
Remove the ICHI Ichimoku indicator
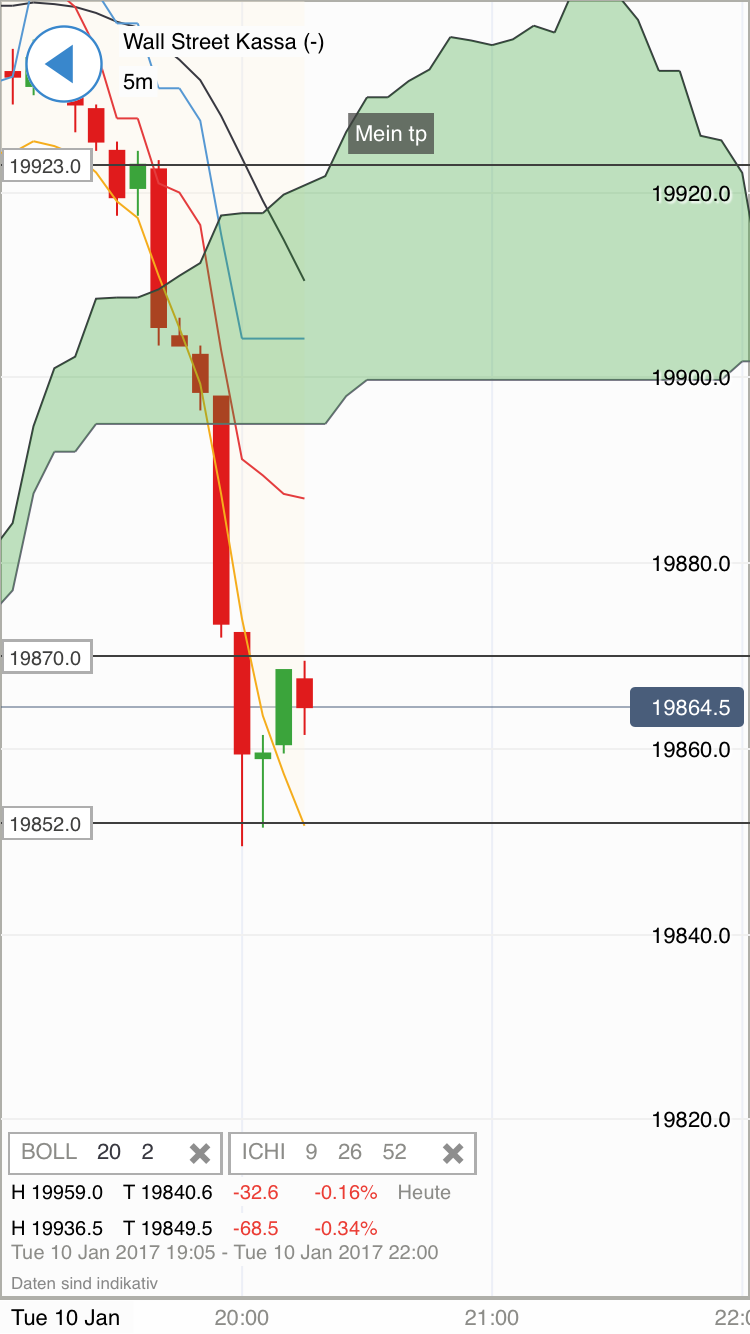pos(453,1152)
